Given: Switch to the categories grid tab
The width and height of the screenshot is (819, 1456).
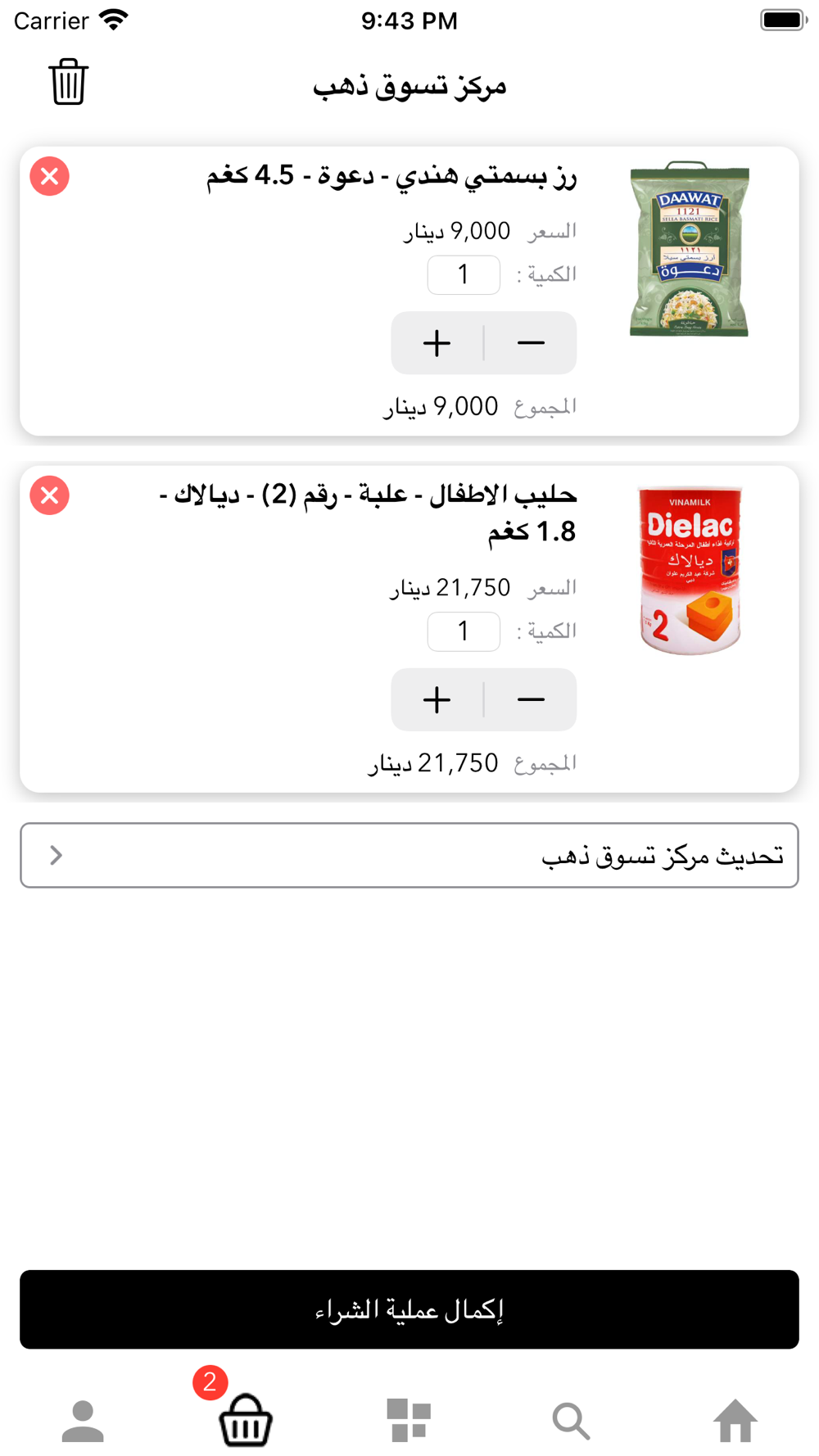Looking at the screenshot, I should [409, 1420].
